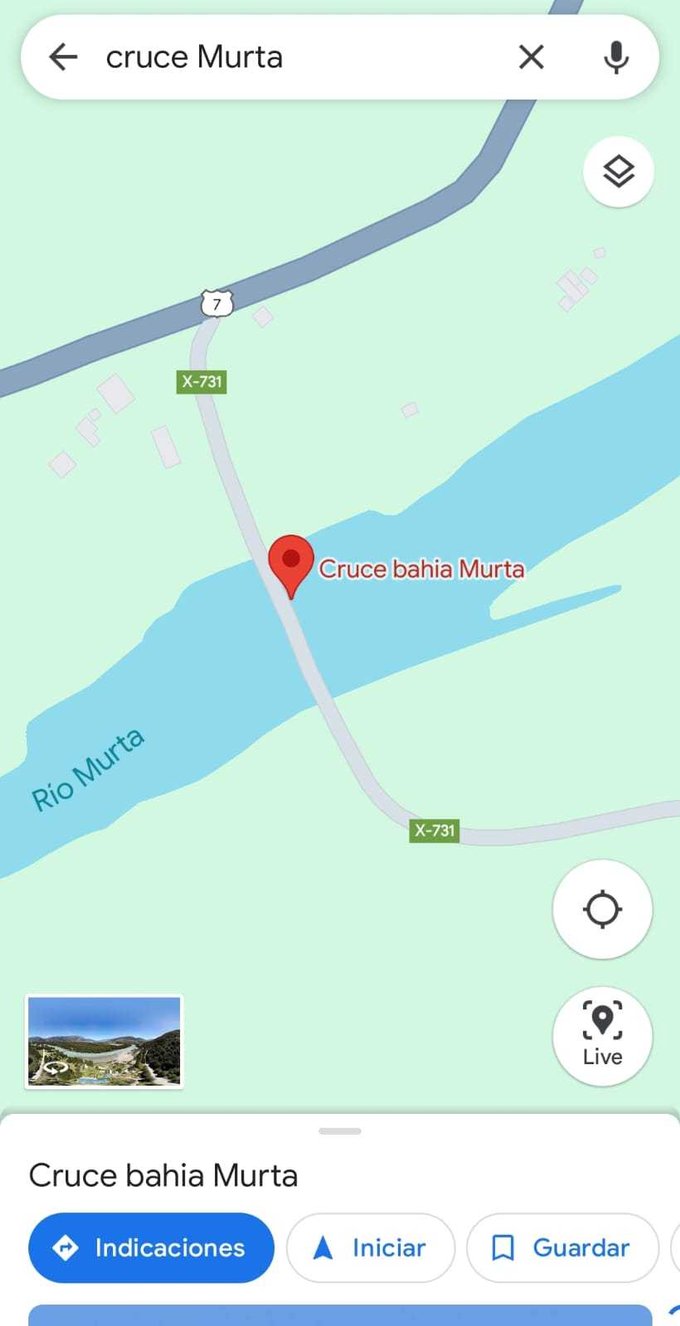Open the Street View photo thumbnail
This screenshot has width=680, height=1326.
[x=104, y=1041]
